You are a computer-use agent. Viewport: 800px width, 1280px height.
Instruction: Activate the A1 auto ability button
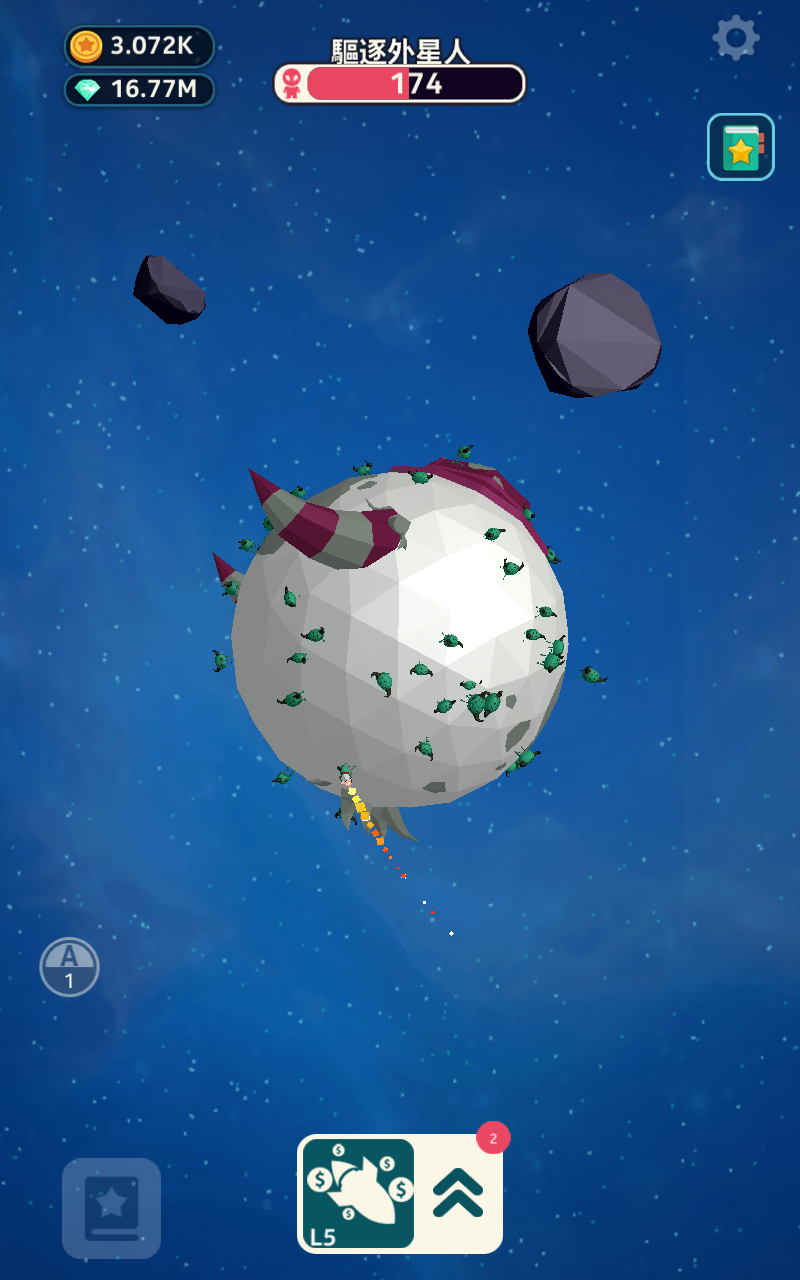point(69,967)
